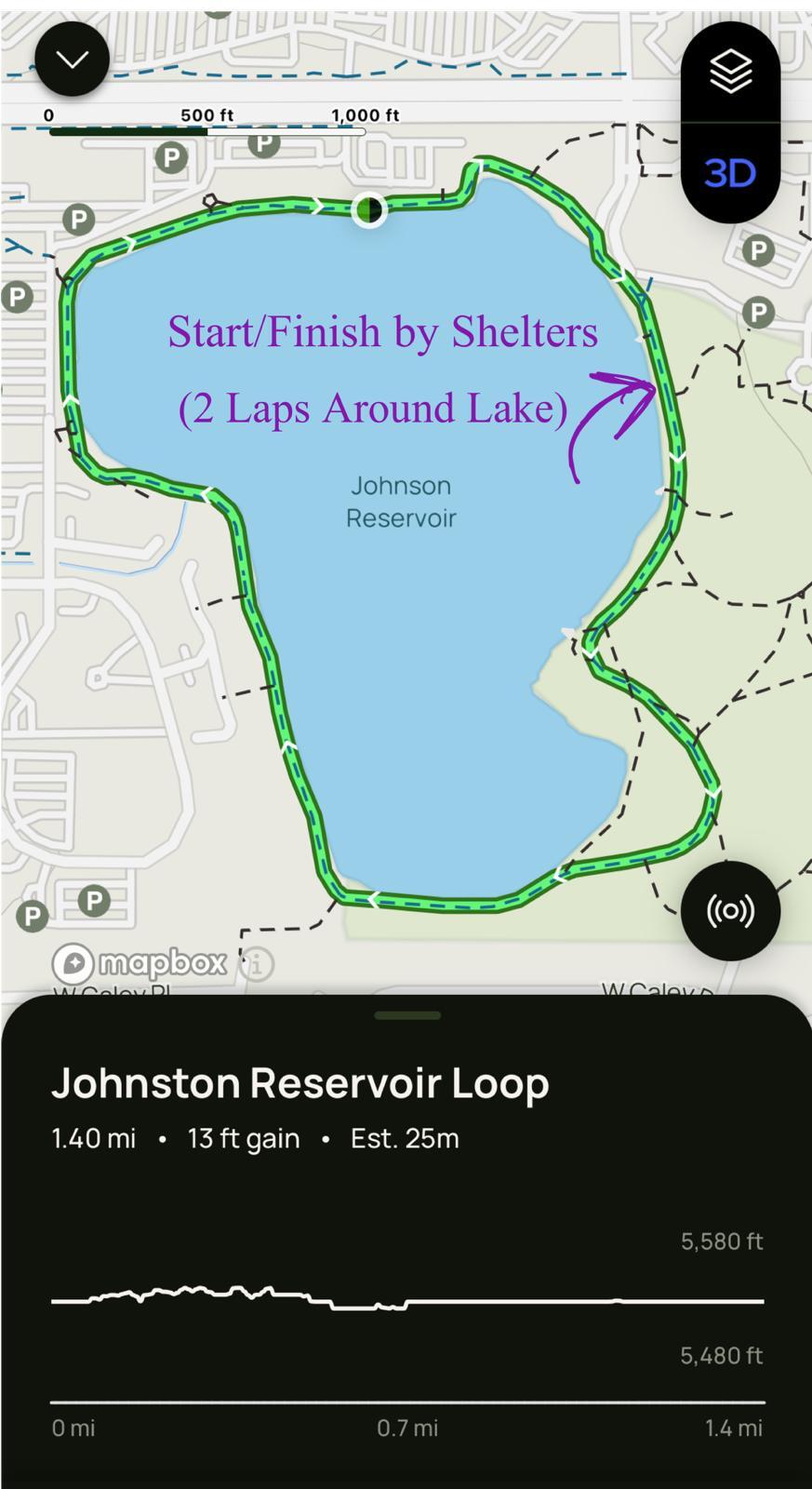Open the map layers selector
This screenshot has height=1489, width=812.
point(730,72)
